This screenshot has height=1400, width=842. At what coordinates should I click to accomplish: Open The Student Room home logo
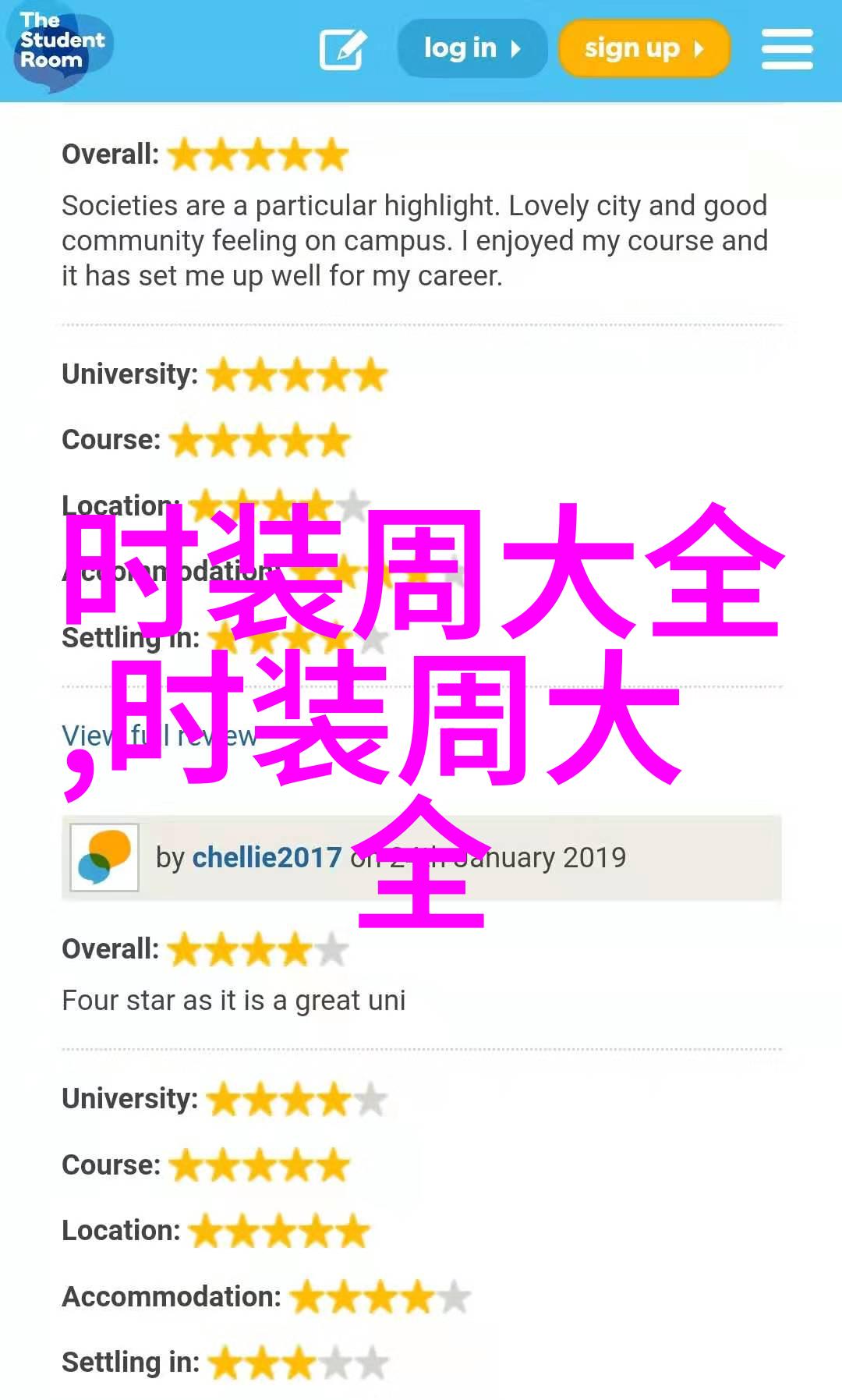tap(61, 45)
